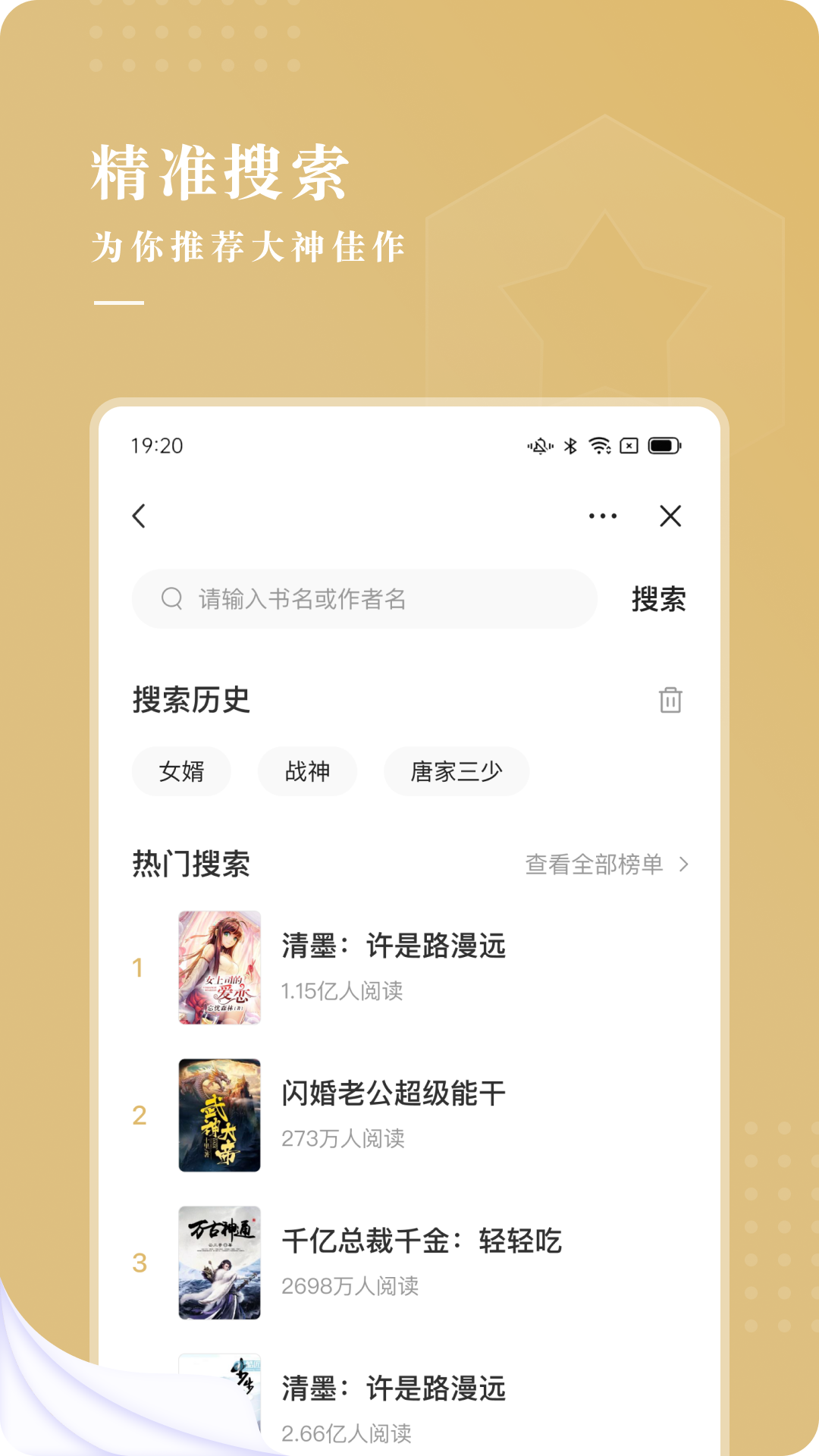Switch to the 热门搜索 section header
819x1456 pixels.
(x=191, y=864)
